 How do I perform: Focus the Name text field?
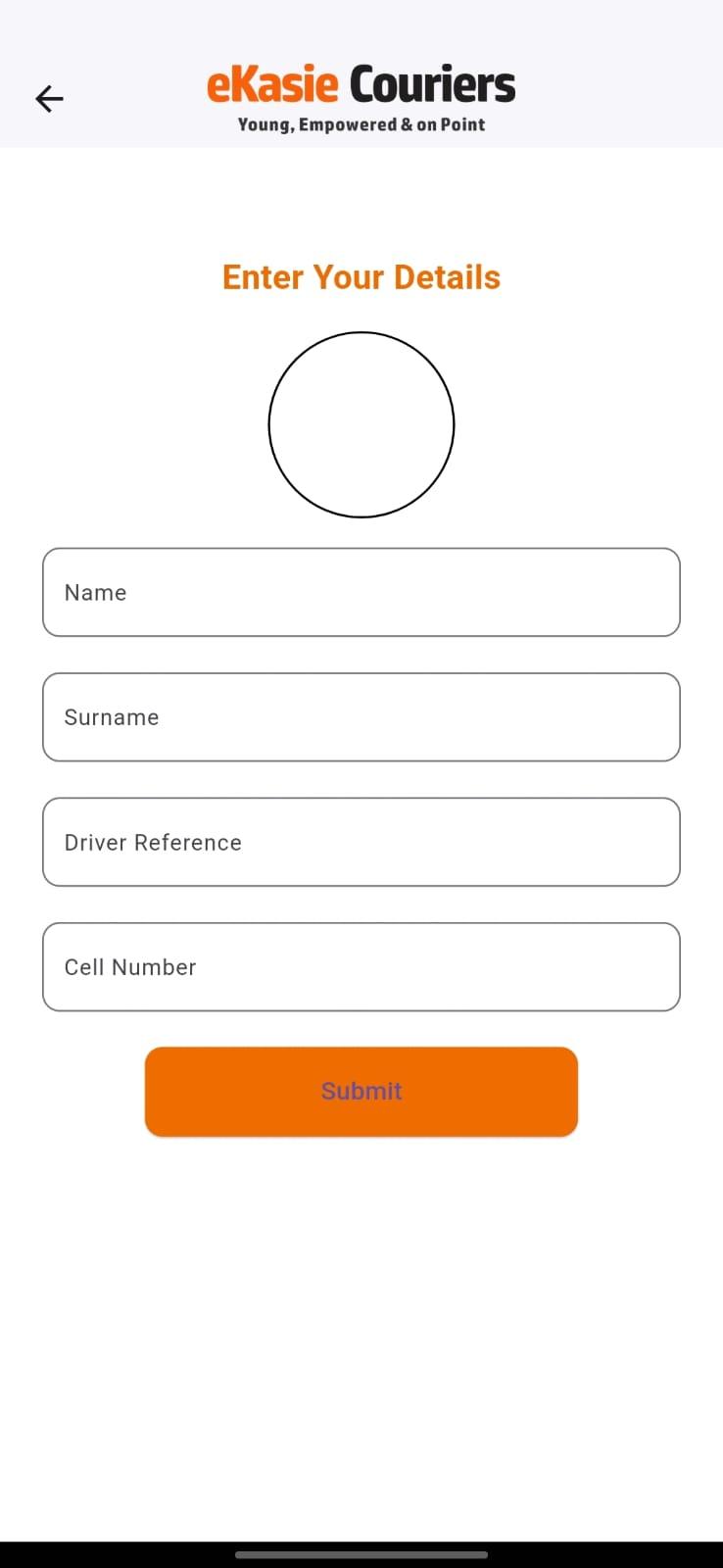(361, 592)
